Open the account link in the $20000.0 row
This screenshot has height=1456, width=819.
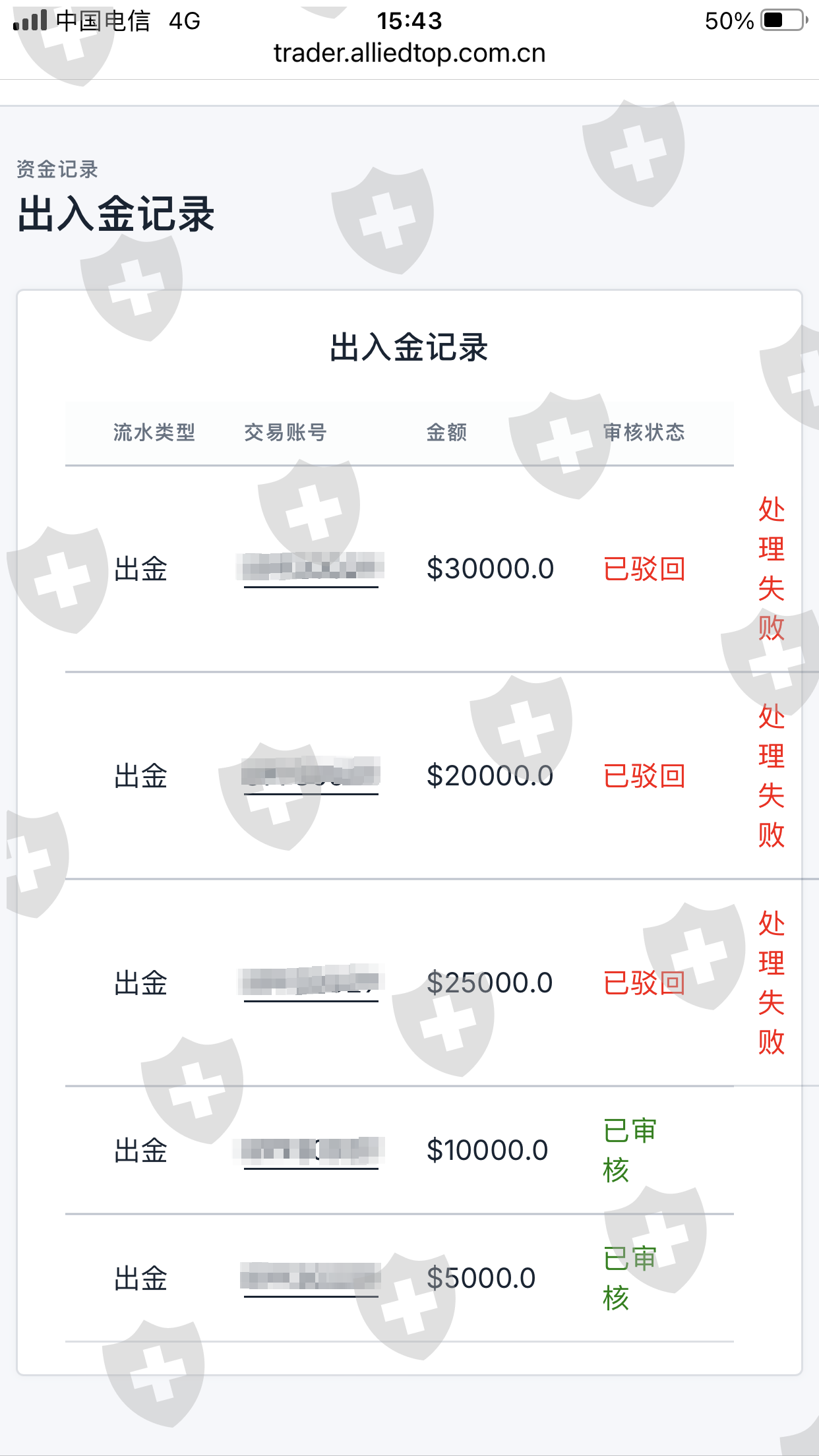(x=311, y=775)
